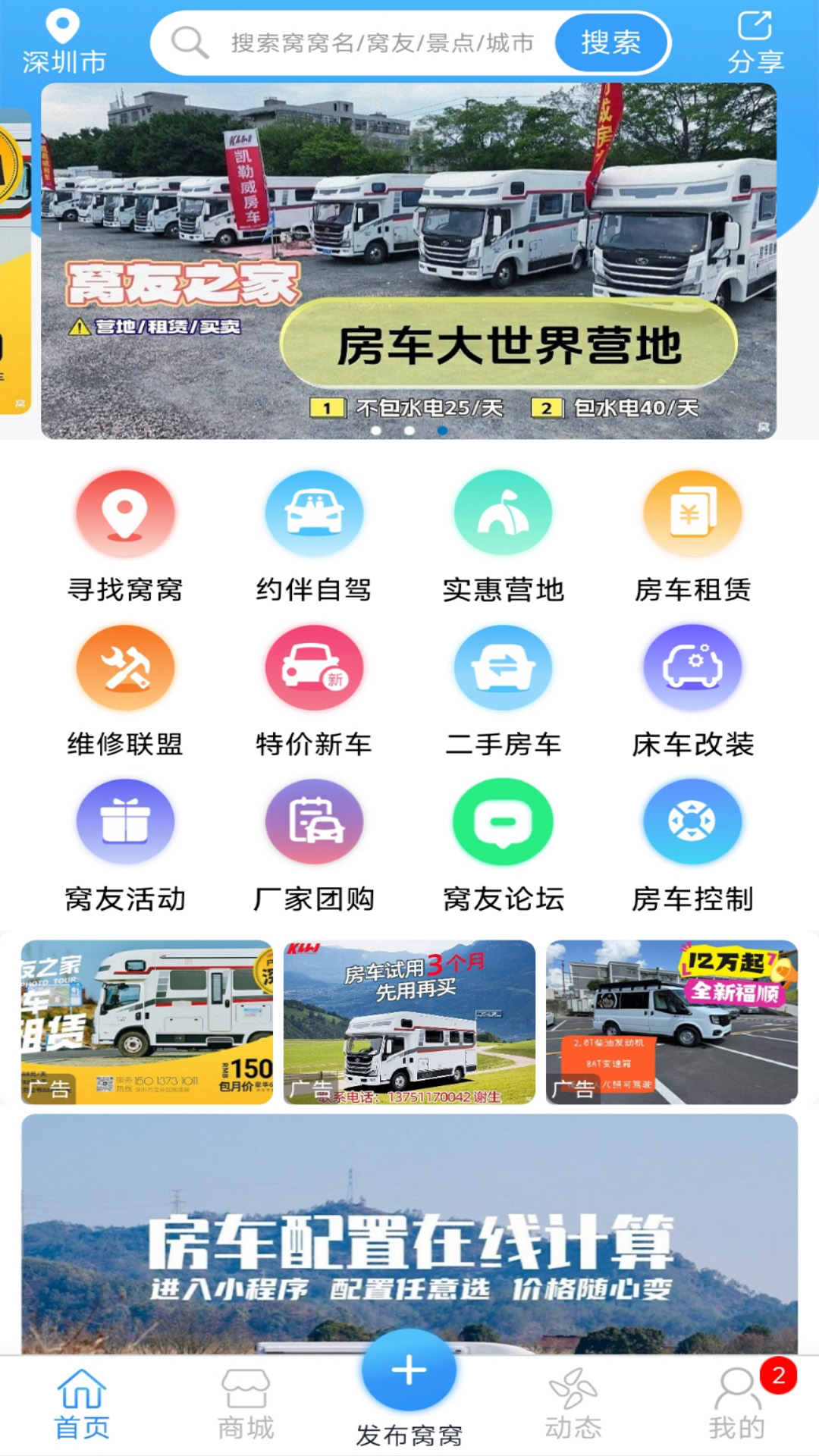Switch to the 我的 tab
The height and width of the screenshot is (1456, 819).
tap(737, 1404)
